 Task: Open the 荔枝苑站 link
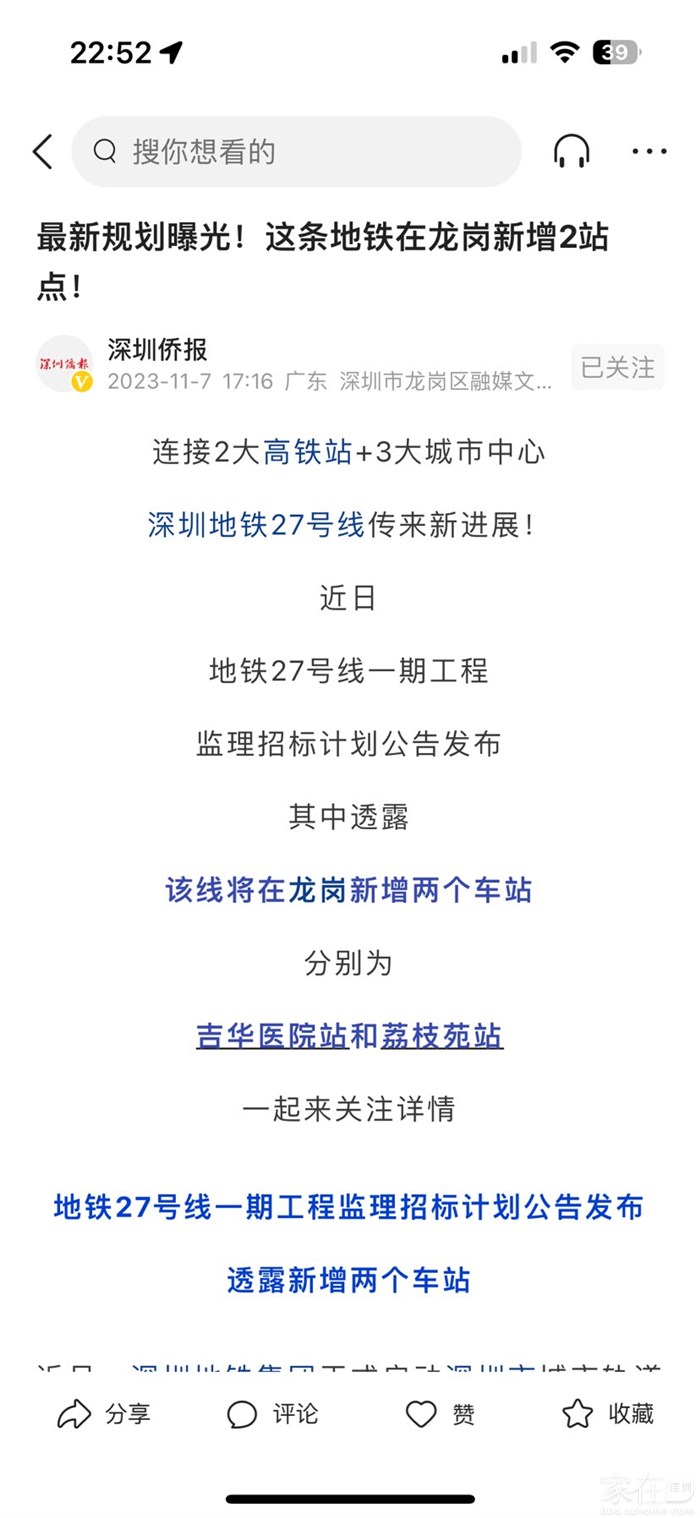[x=441, y=1036]
